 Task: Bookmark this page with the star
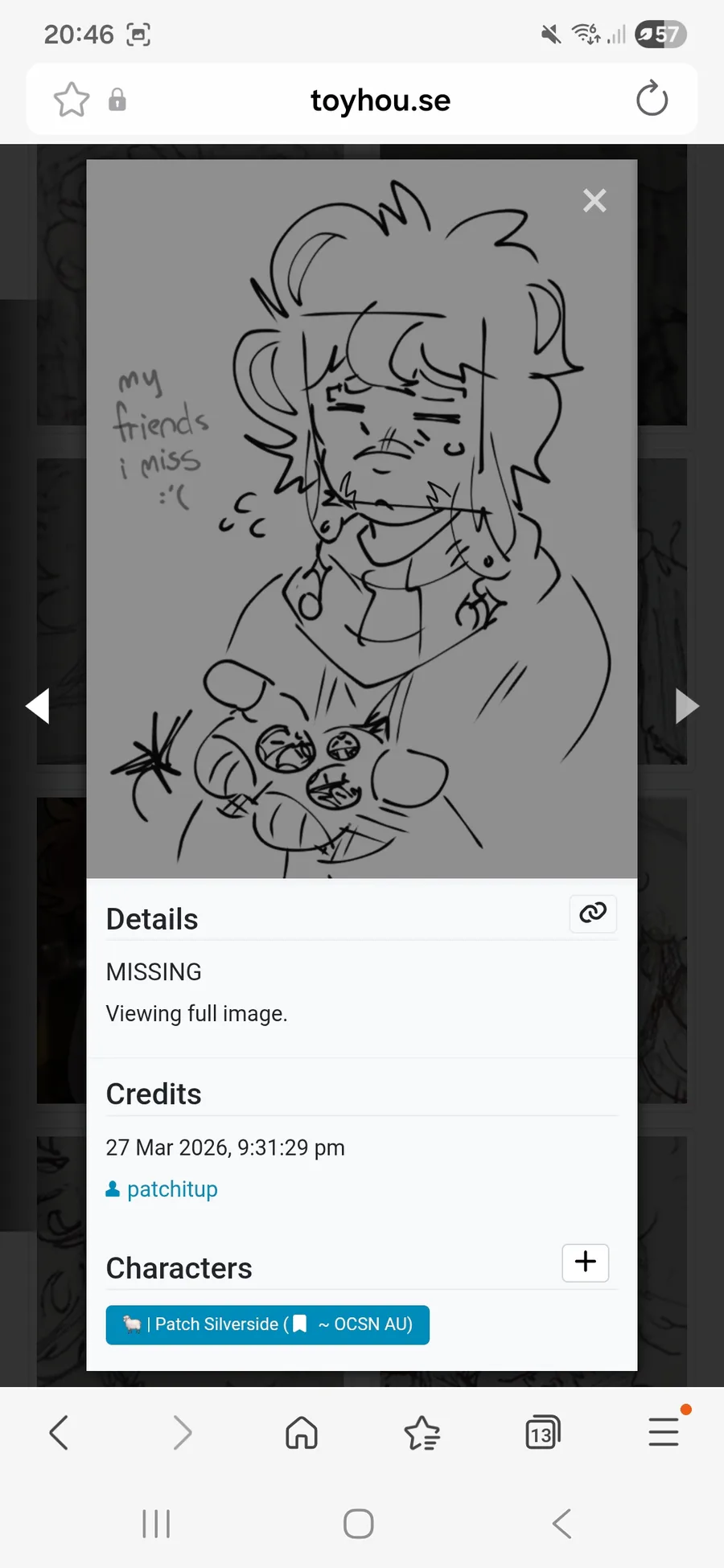[x=72, y=101]
